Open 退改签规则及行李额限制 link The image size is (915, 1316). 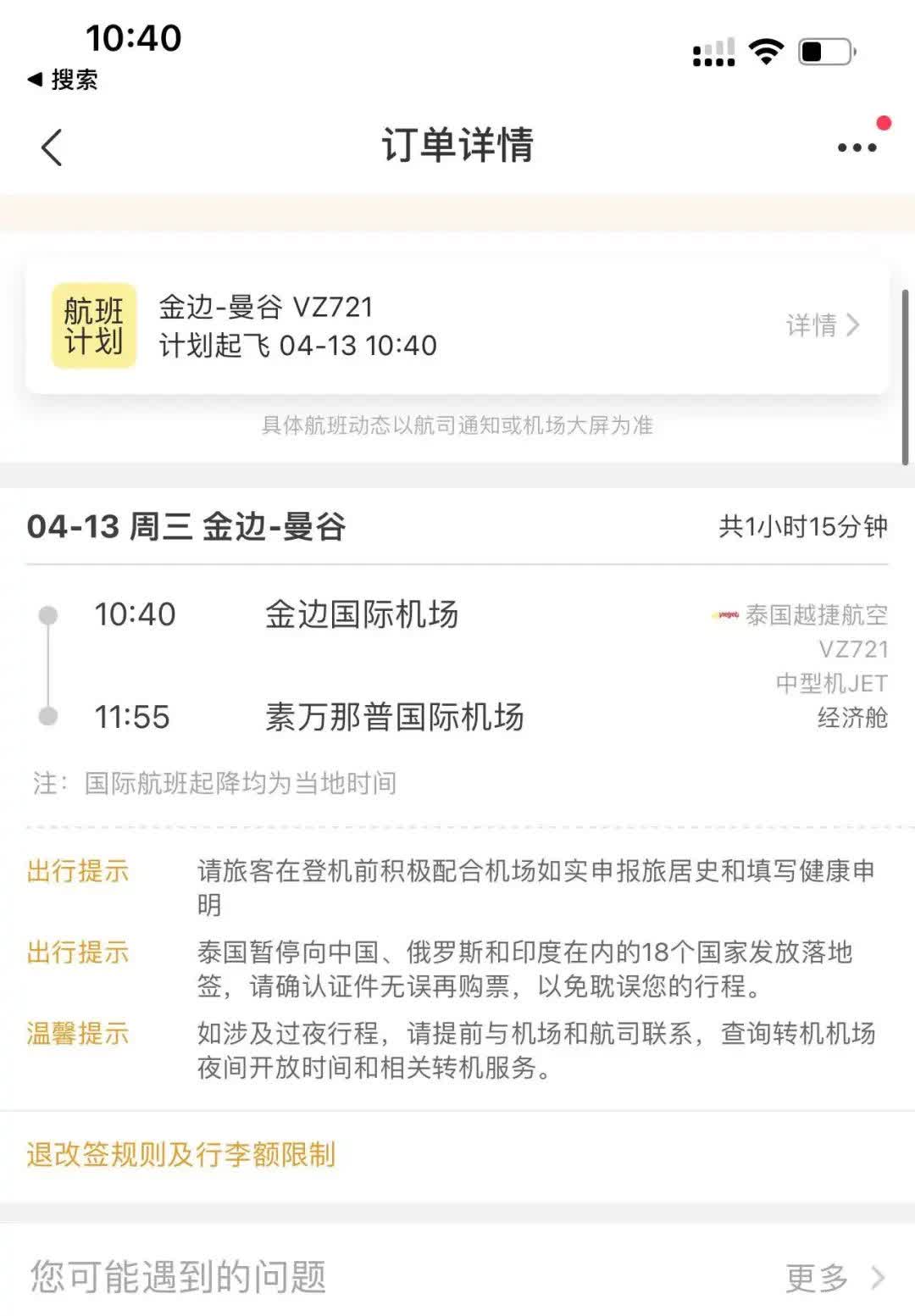click(181, 1155)
